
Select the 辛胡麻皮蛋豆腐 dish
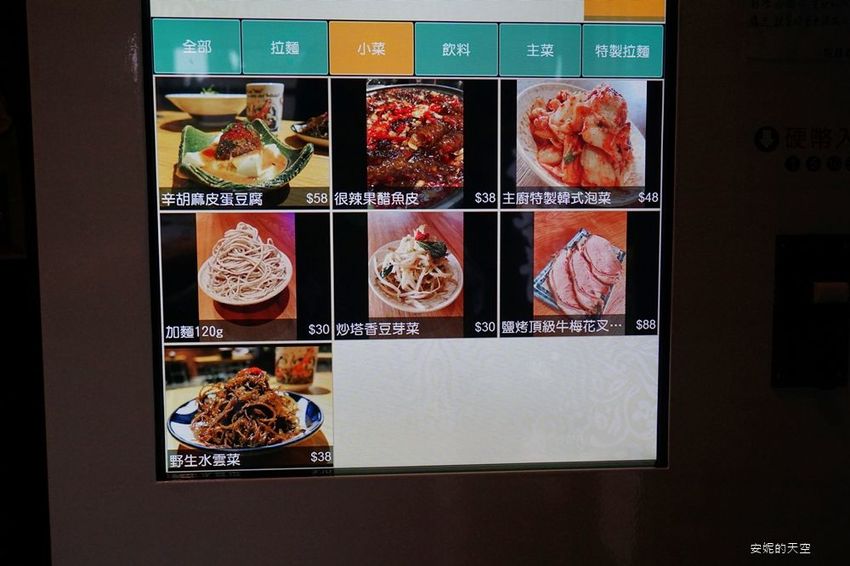click(x=242, y=144)
